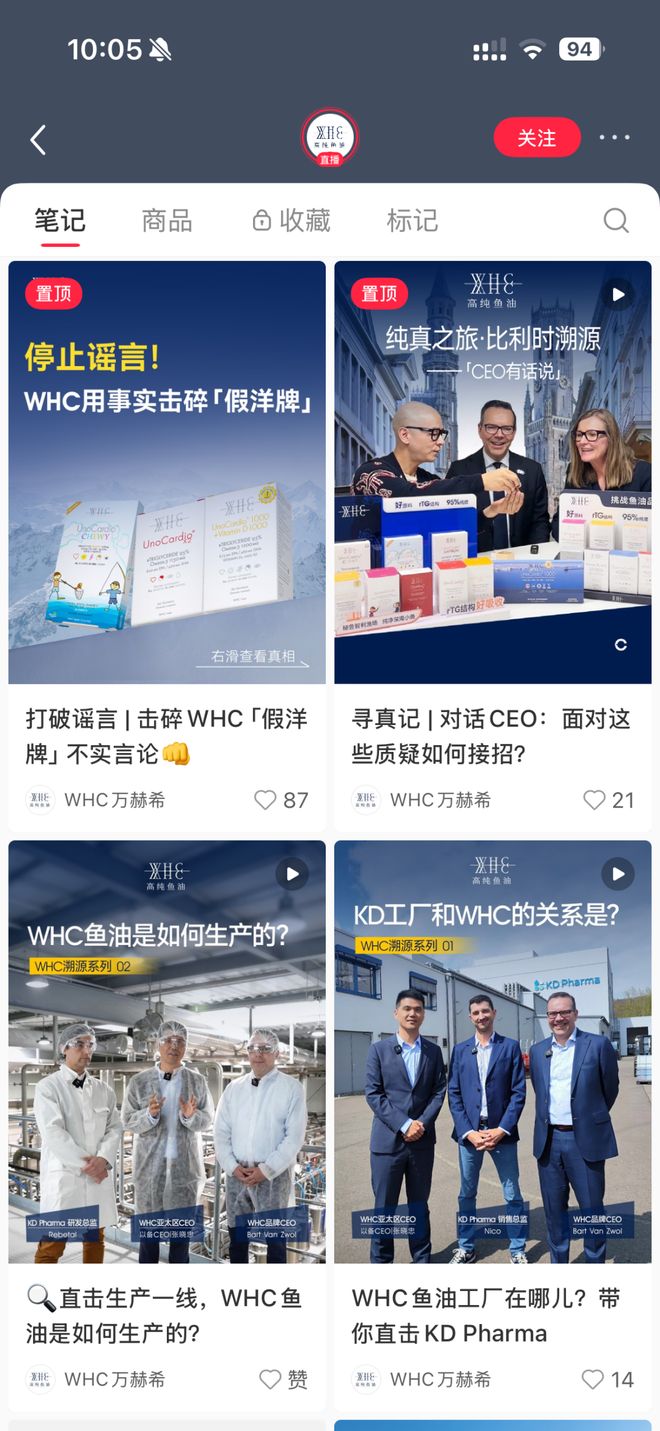Switch to the 商品 tab
Viewport: 660px width, 1431px height.
pos(167,221)
